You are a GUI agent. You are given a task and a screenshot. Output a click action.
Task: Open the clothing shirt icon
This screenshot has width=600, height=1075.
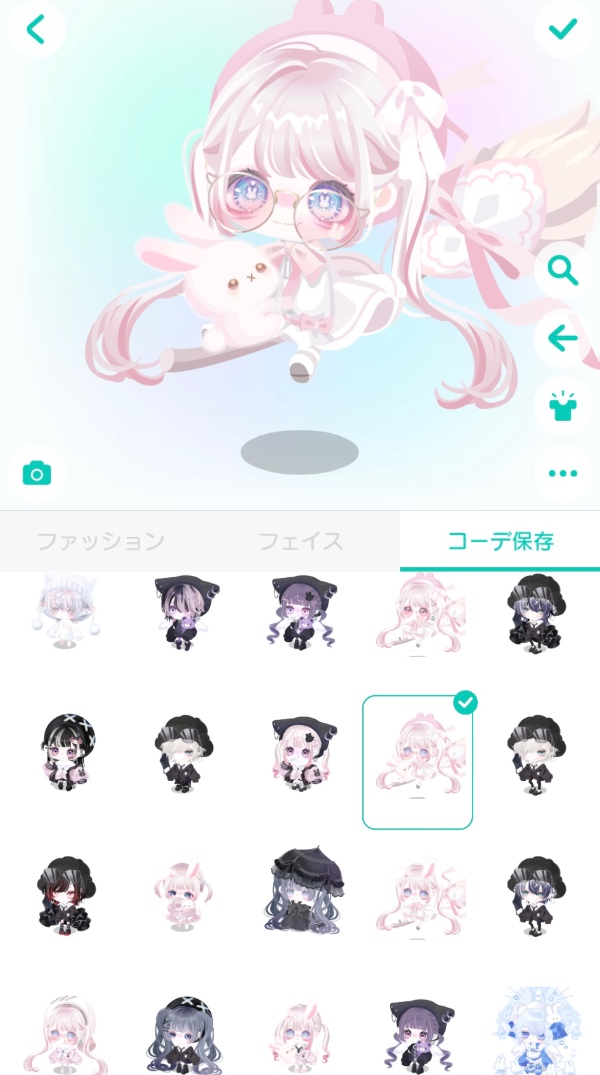pos(563,406)
